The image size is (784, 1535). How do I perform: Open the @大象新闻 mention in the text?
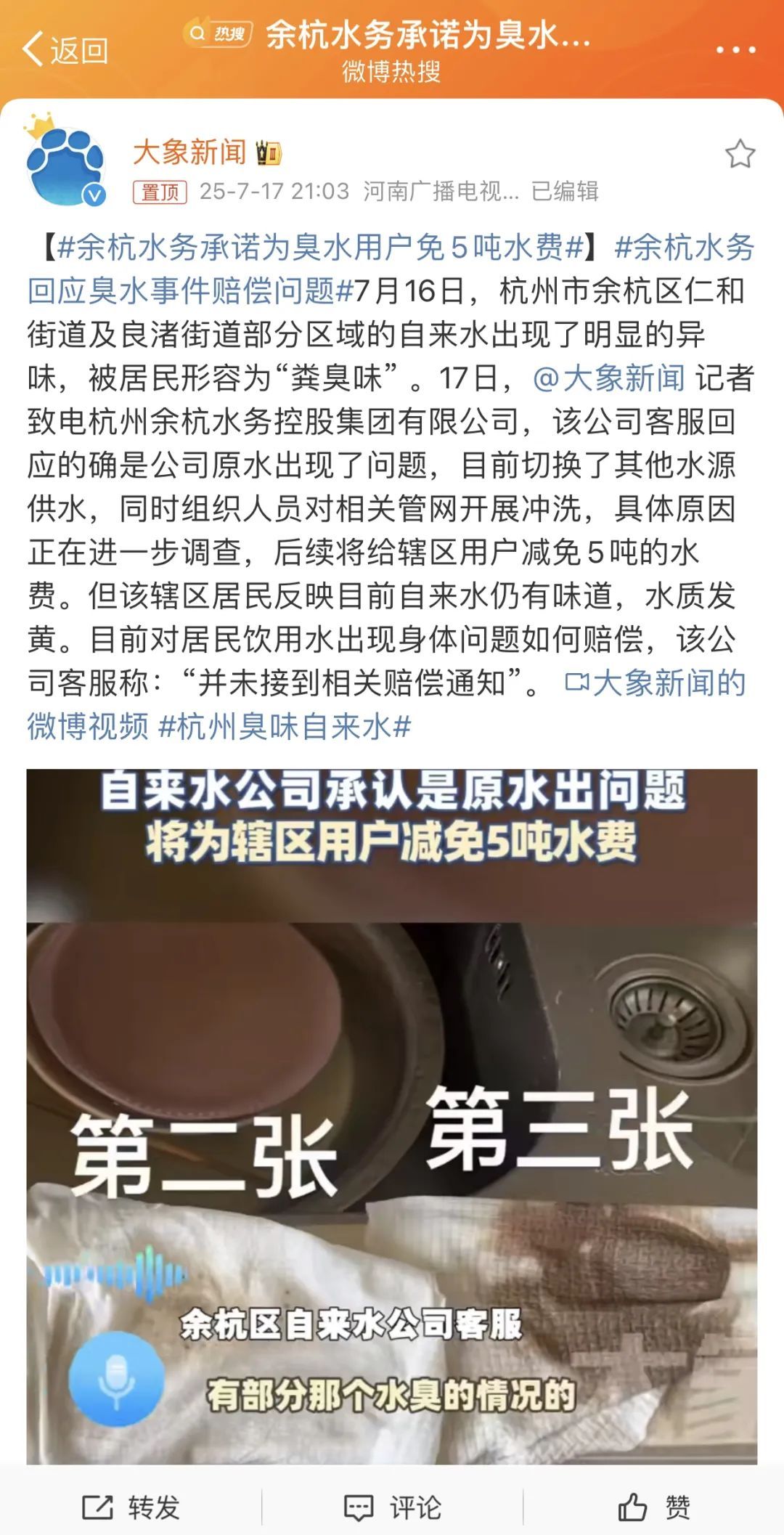click(x=608, y=378)
